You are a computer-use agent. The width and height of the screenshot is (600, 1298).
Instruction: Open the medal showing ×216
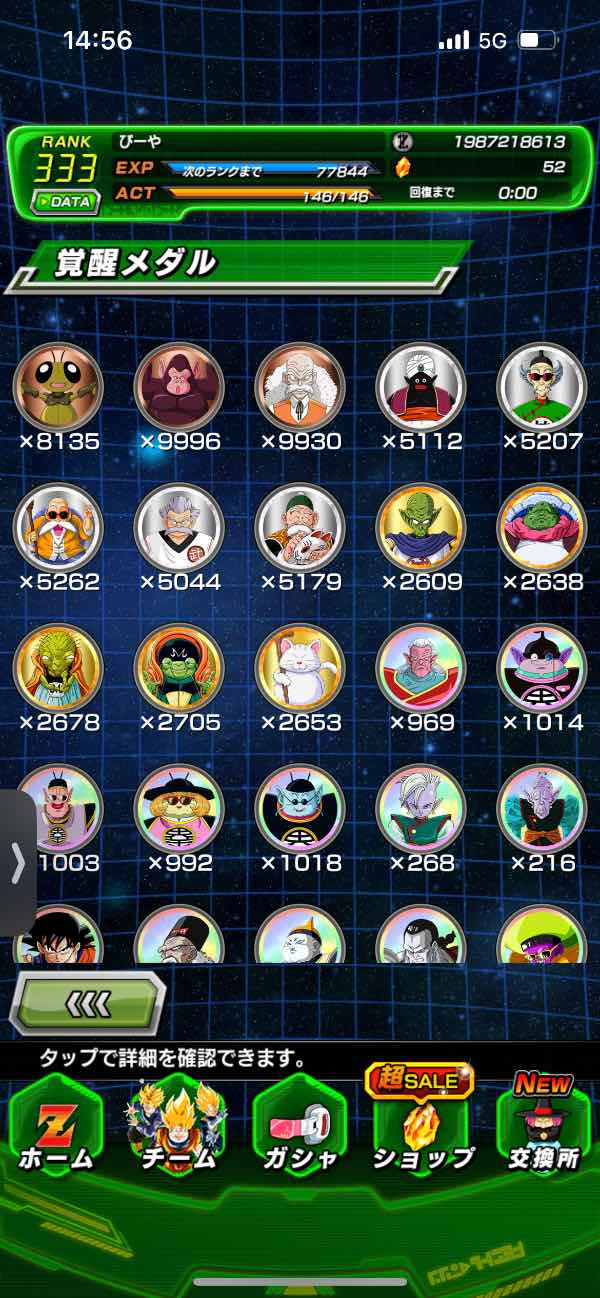(x=542, y=808)
